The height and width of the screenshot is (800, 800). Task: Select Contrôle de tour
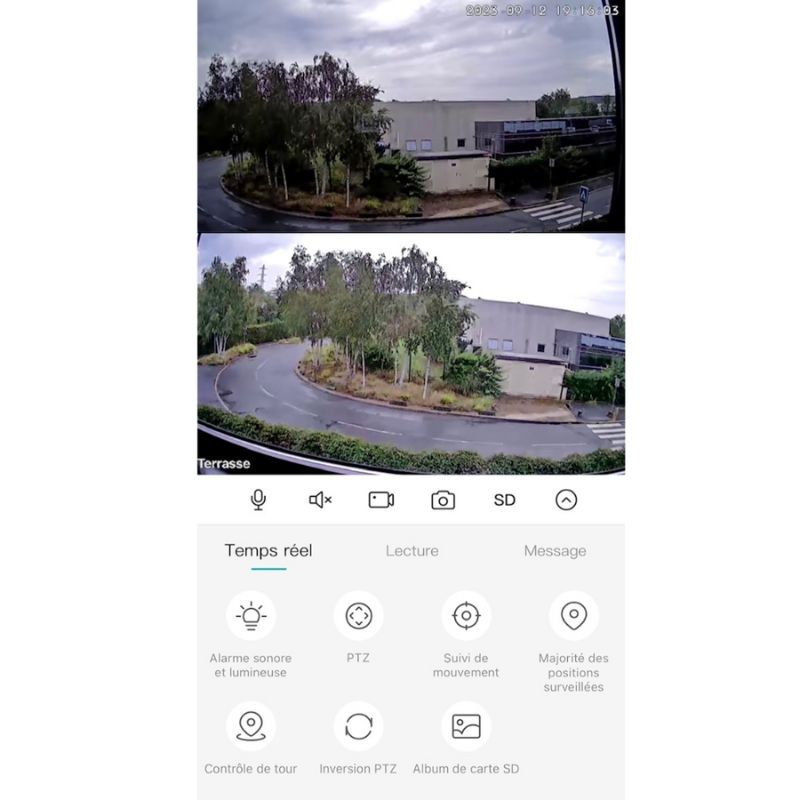click(251, 727)
